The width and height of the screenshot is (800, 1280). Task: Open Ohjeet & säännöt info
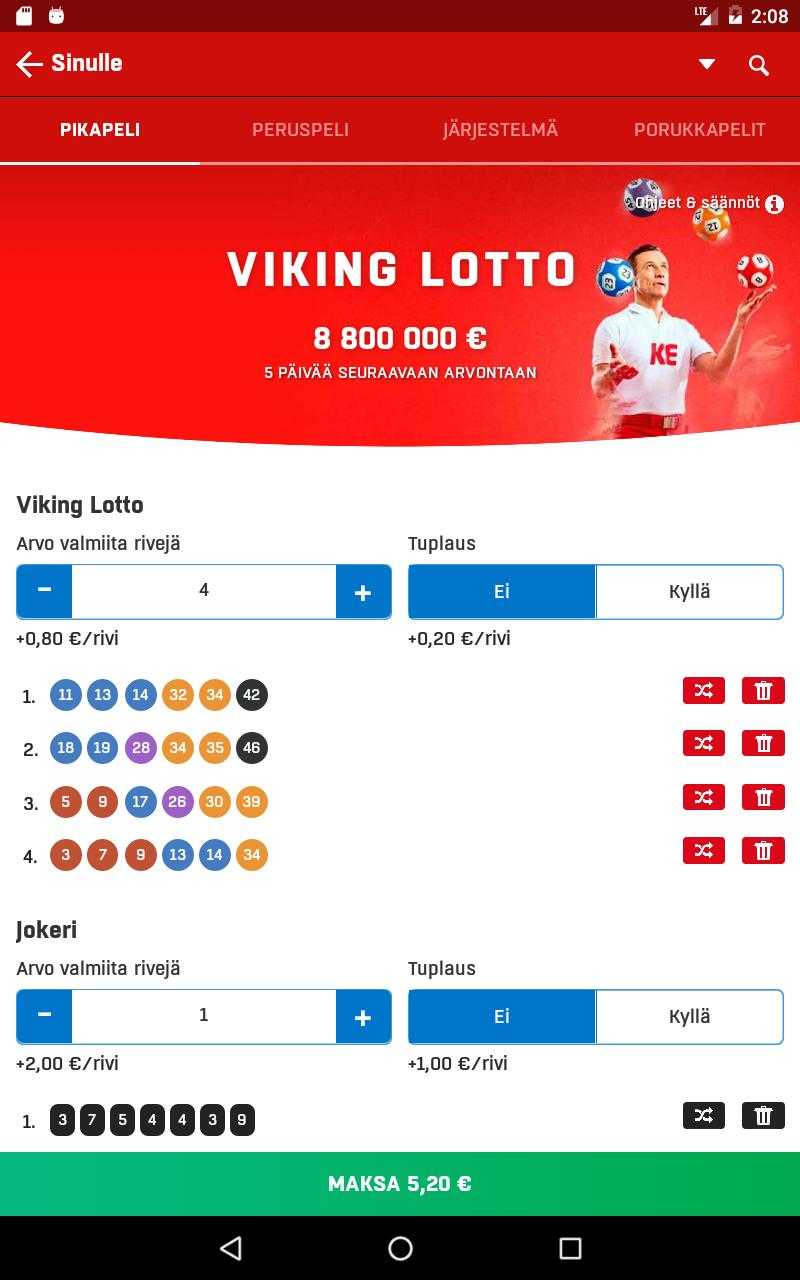(709, 203)
